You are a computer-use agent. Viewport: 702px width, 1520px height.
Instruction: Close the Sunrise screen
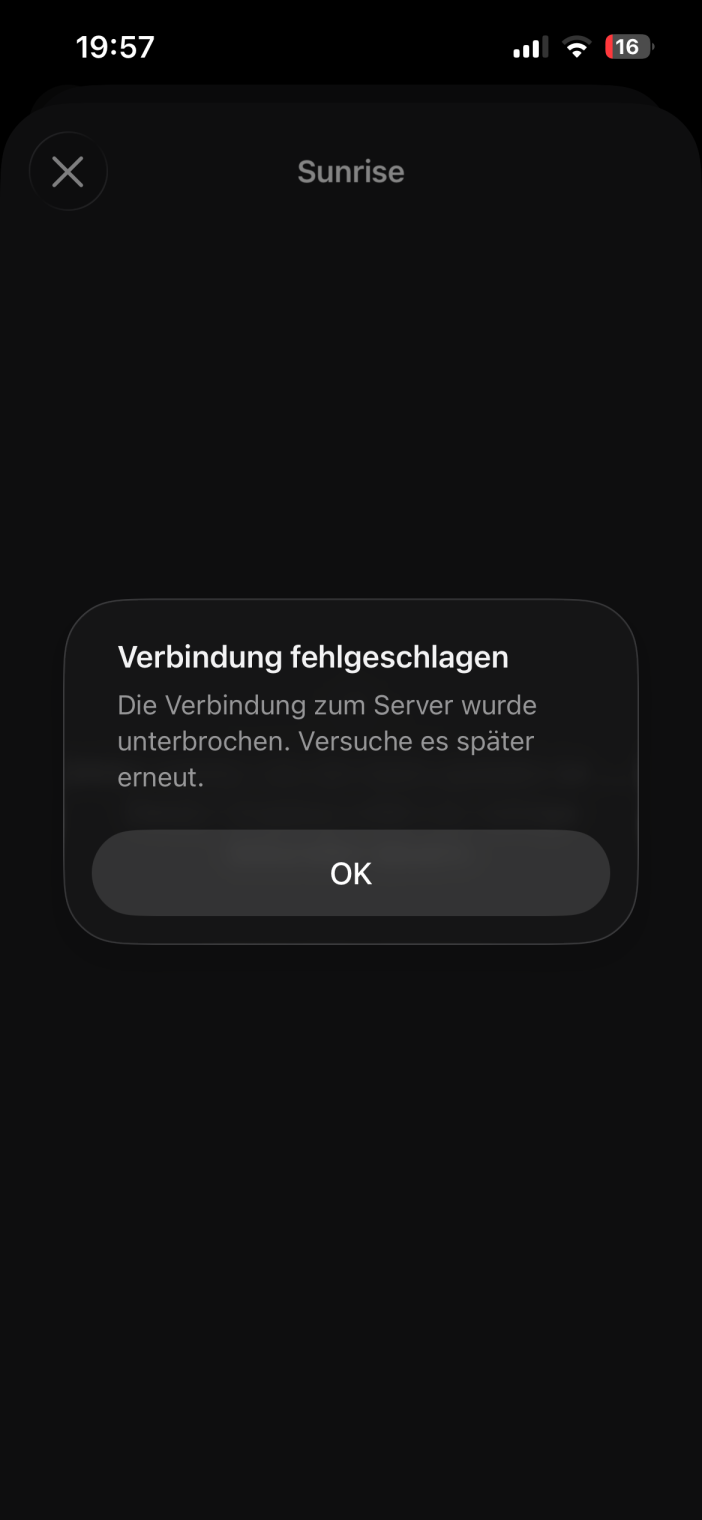coord(68,172)
